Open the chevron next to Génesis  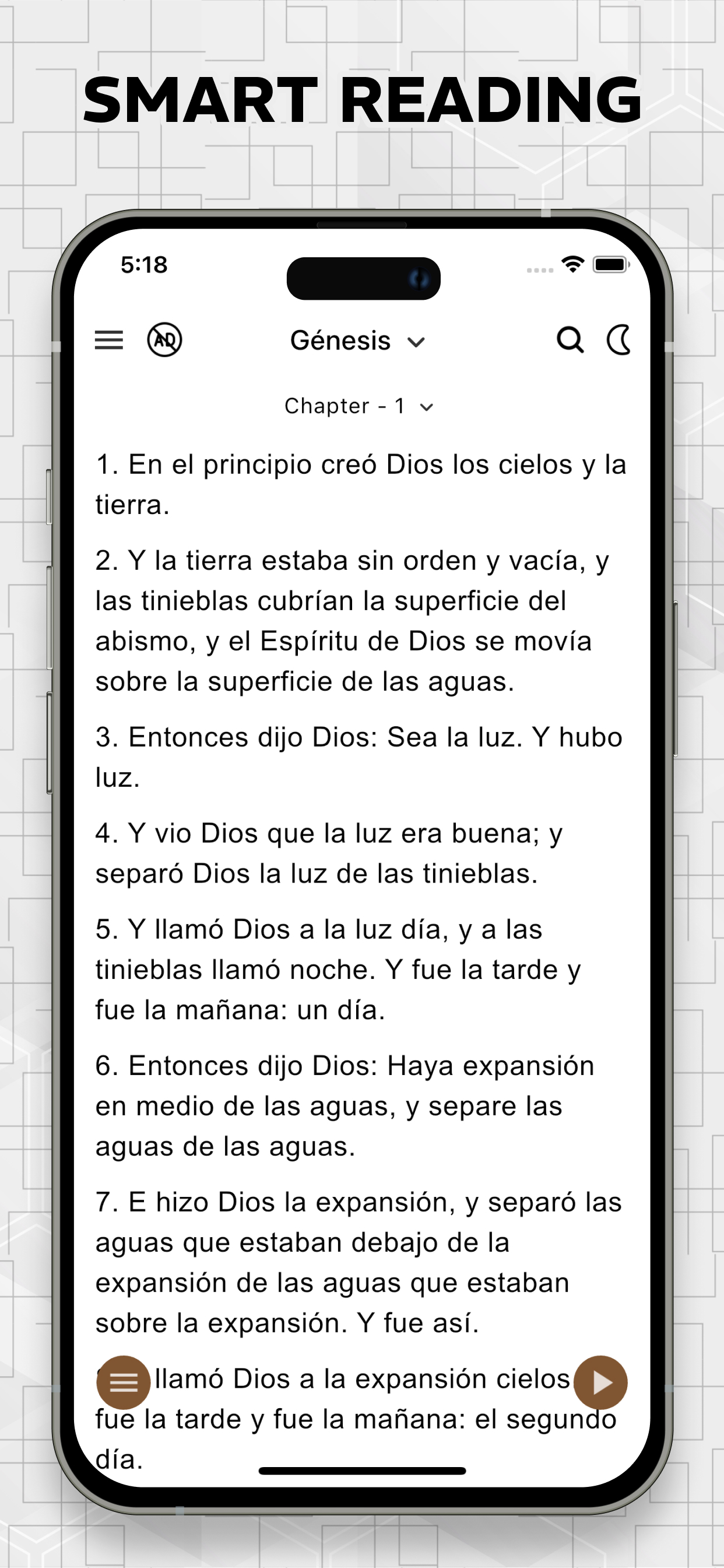tap(416, 342)
